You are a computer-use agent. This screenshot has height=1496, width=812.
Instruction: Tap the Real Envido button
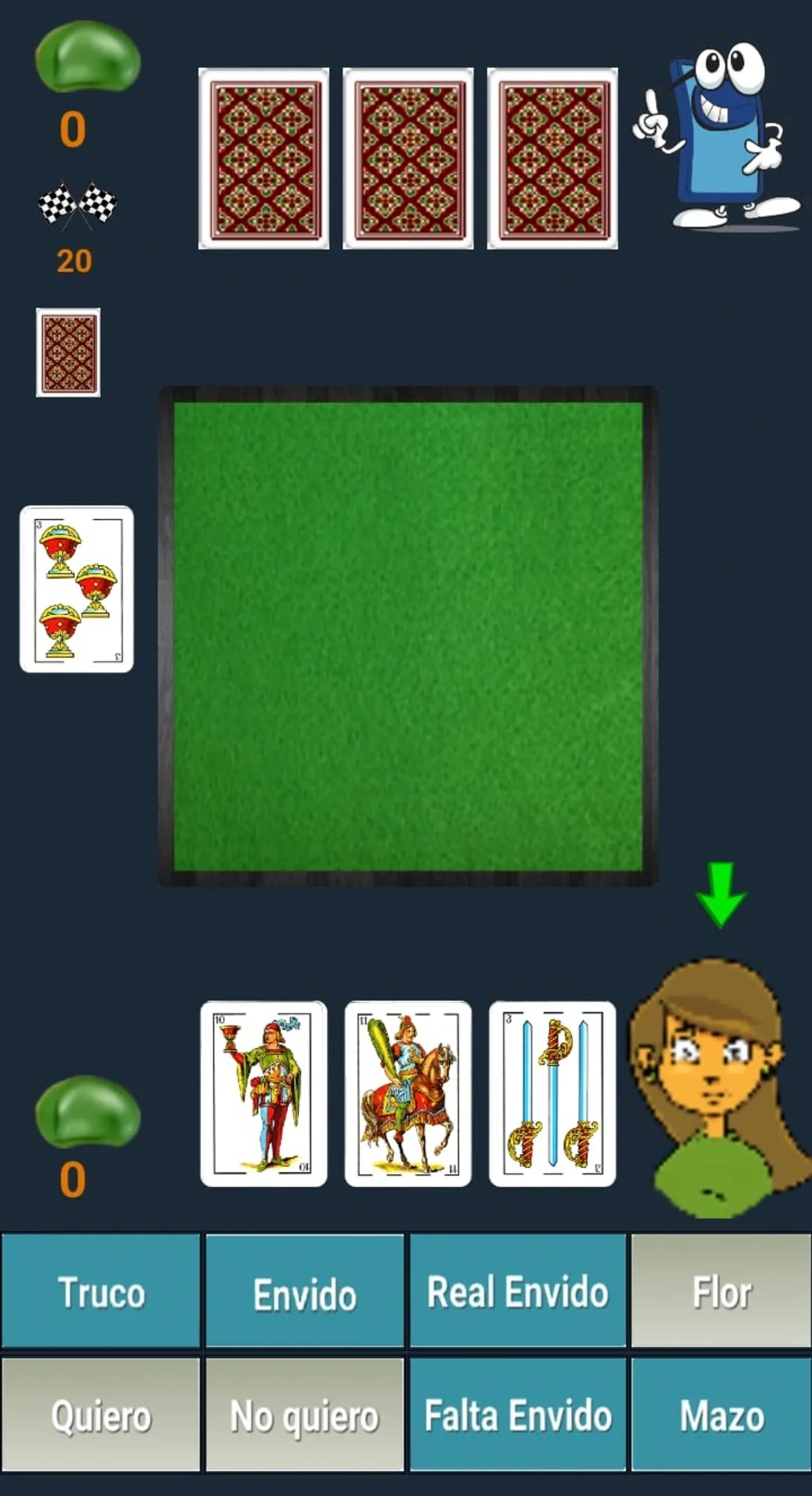(517, 1292)
